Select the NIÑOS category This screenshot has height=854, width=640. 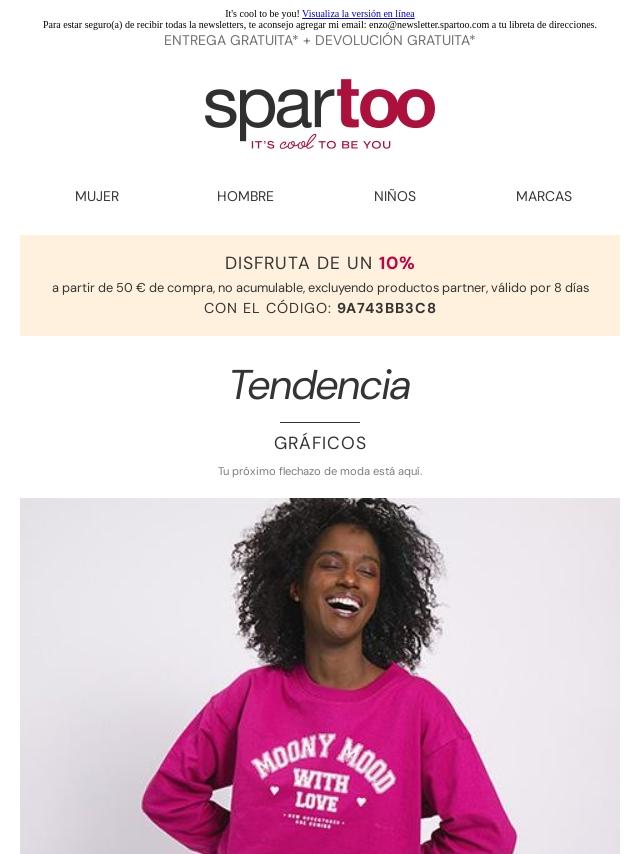(395, 196)
